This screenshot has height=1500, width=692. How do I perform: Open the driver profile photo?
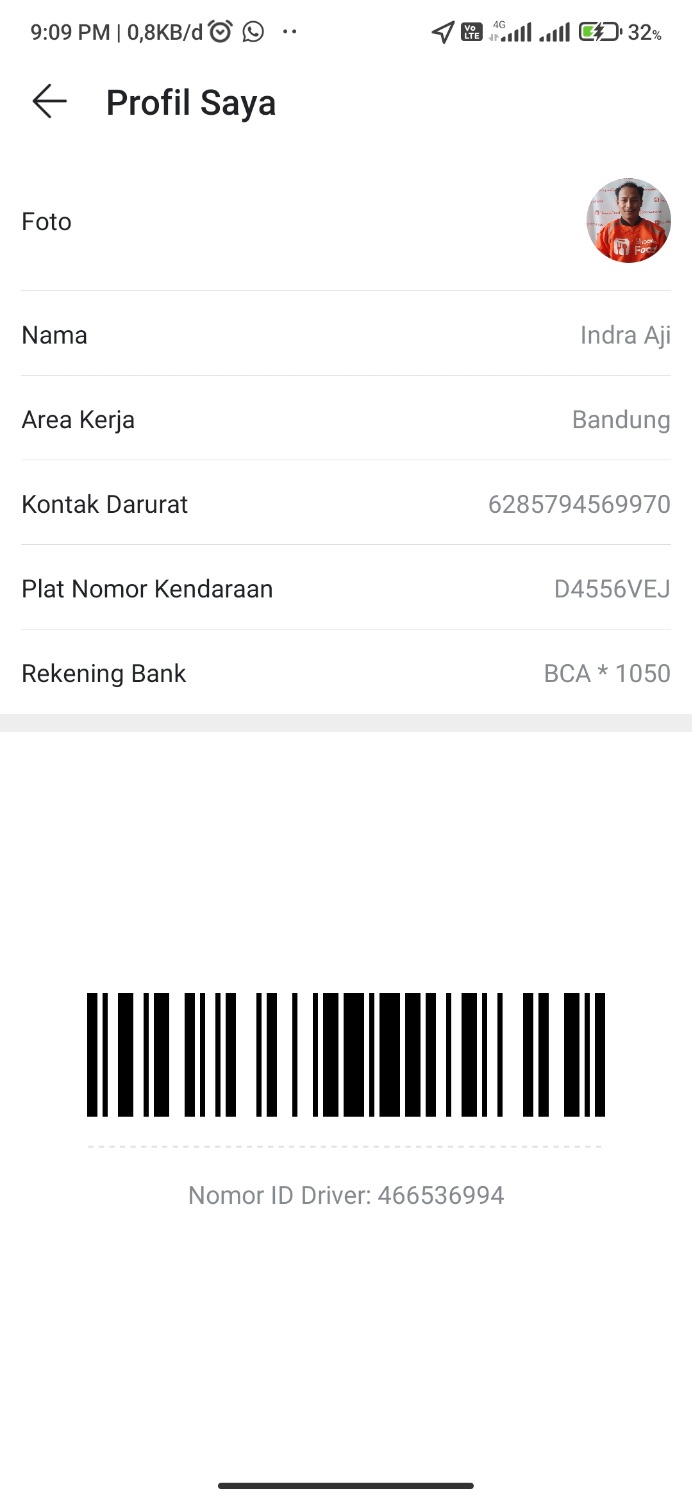628,221
